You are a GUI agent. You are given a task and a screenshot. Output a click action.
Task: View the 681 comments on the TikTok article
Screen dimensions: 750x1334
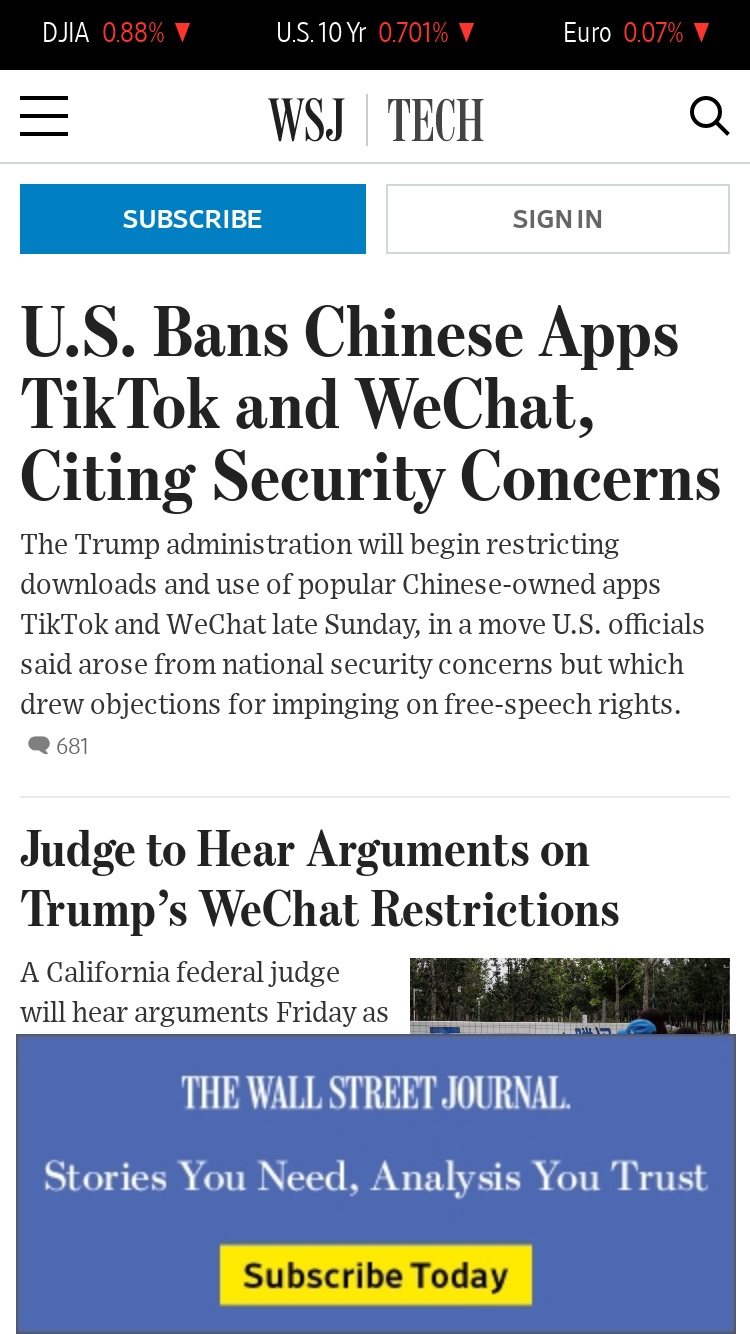pyautogui.click(x=59, y=746)
